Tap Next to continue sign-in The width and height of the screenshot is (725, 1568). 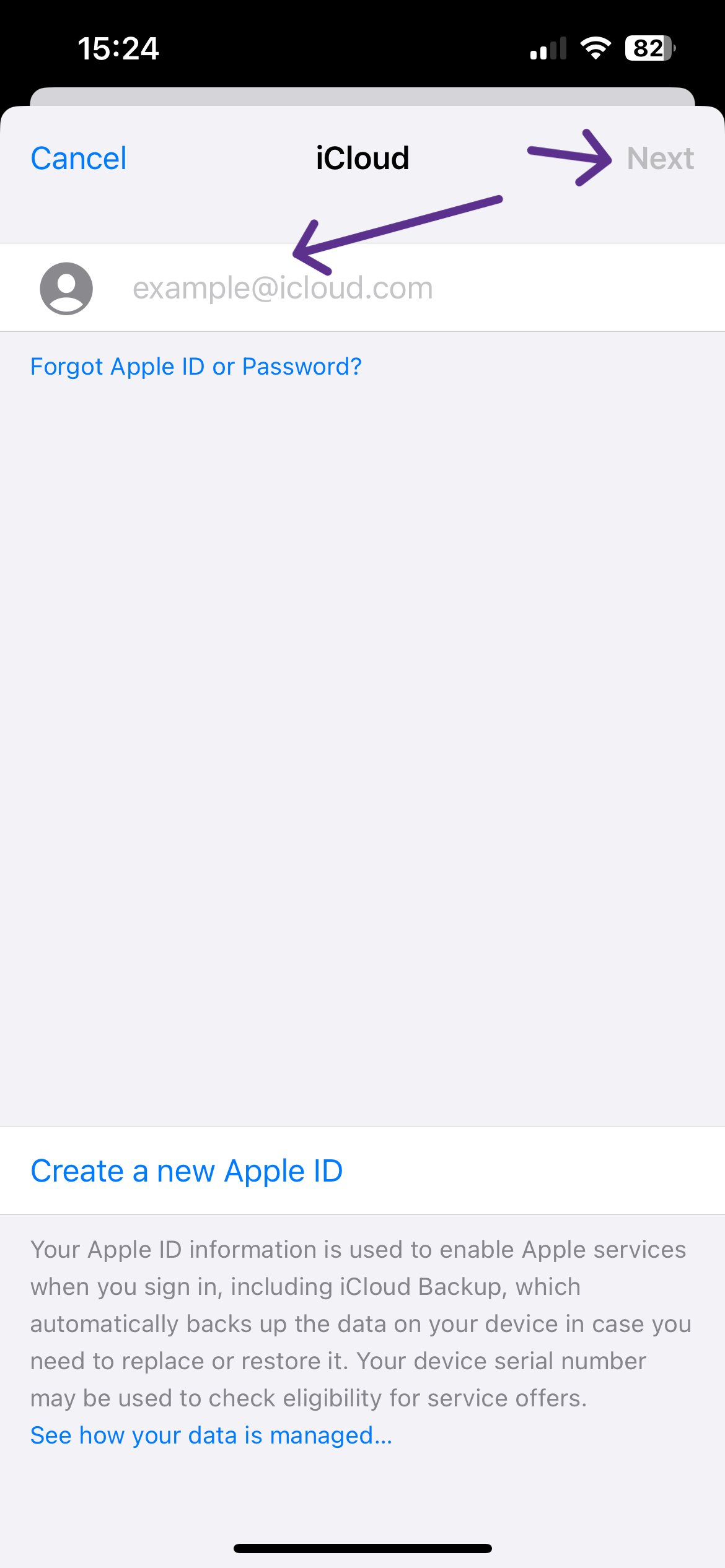[x=660, y=159]
